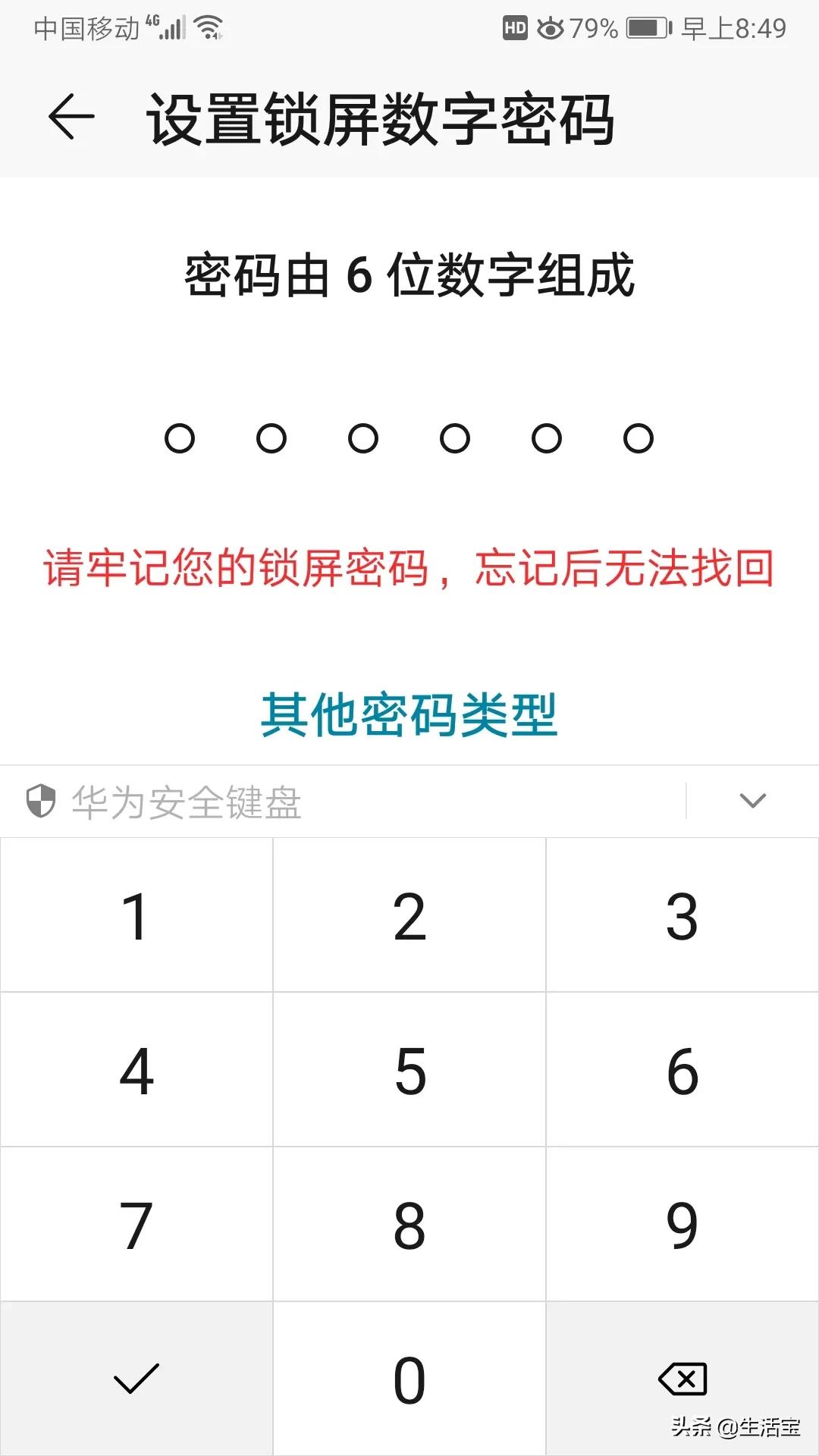Select digit 4 on the keypad
819x1456 pixels.
(136, 1070)
